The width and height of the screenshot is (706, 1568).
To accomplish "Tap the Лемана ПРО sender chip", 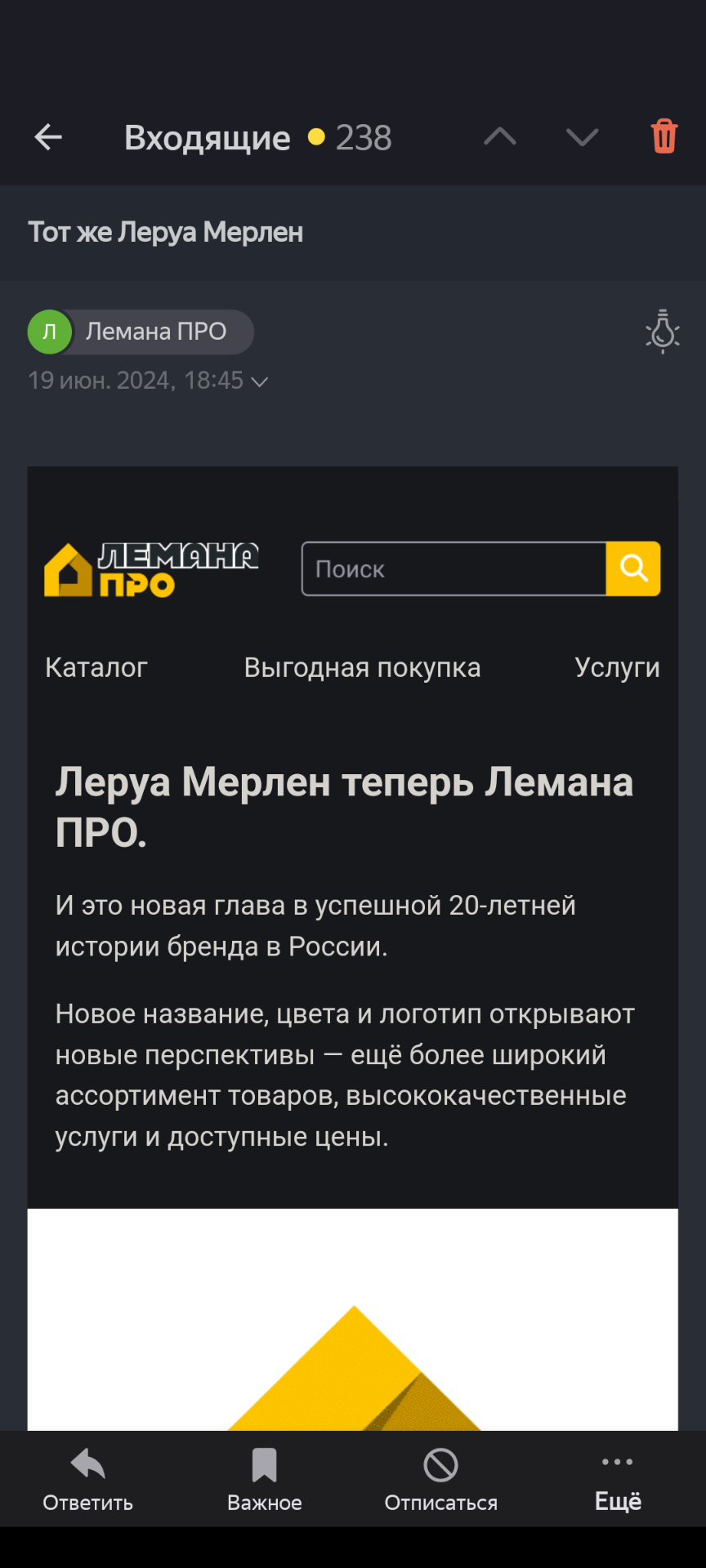I will pyautogui.click(x=141, y=332).
